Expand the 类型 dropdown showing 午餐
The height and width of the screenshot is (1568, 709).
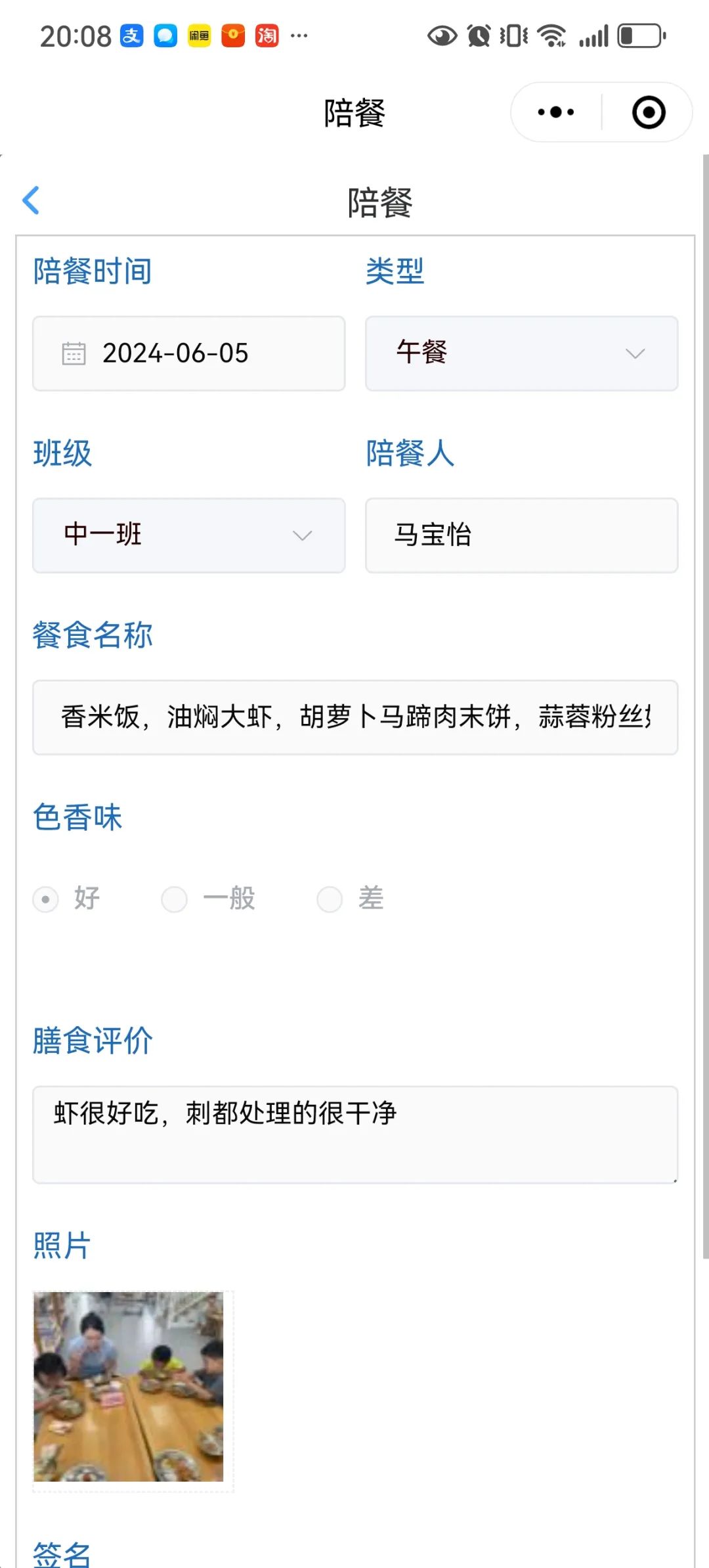point(522,353)
